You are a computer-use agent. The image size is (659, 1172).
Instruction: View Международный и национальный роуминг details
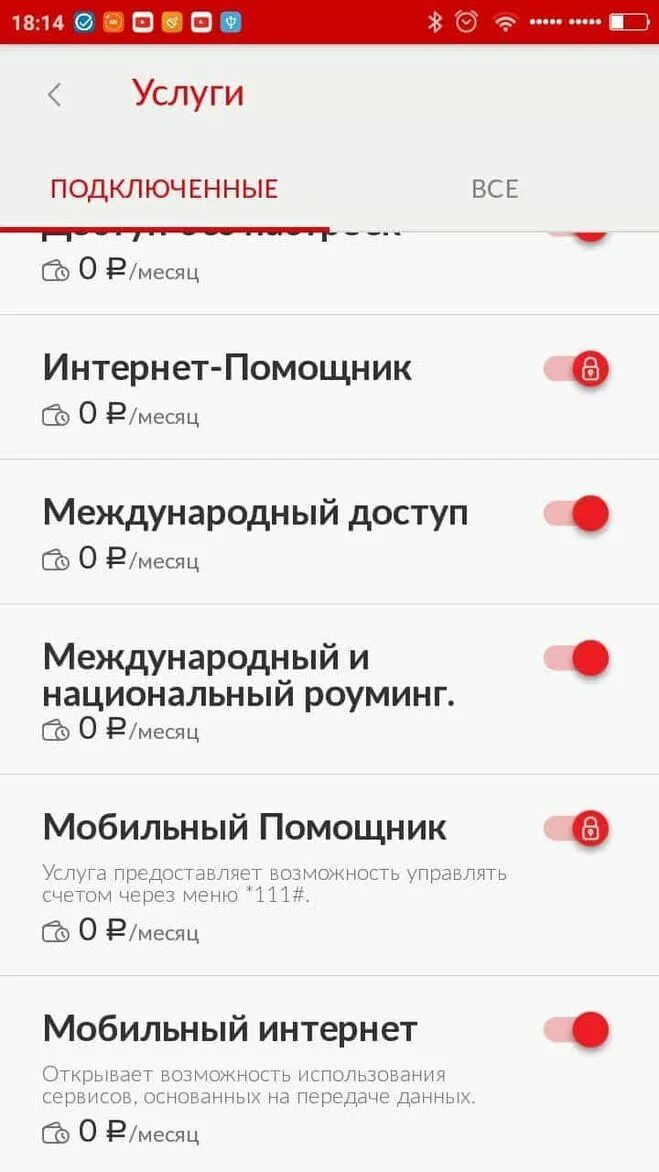(248, 675)
